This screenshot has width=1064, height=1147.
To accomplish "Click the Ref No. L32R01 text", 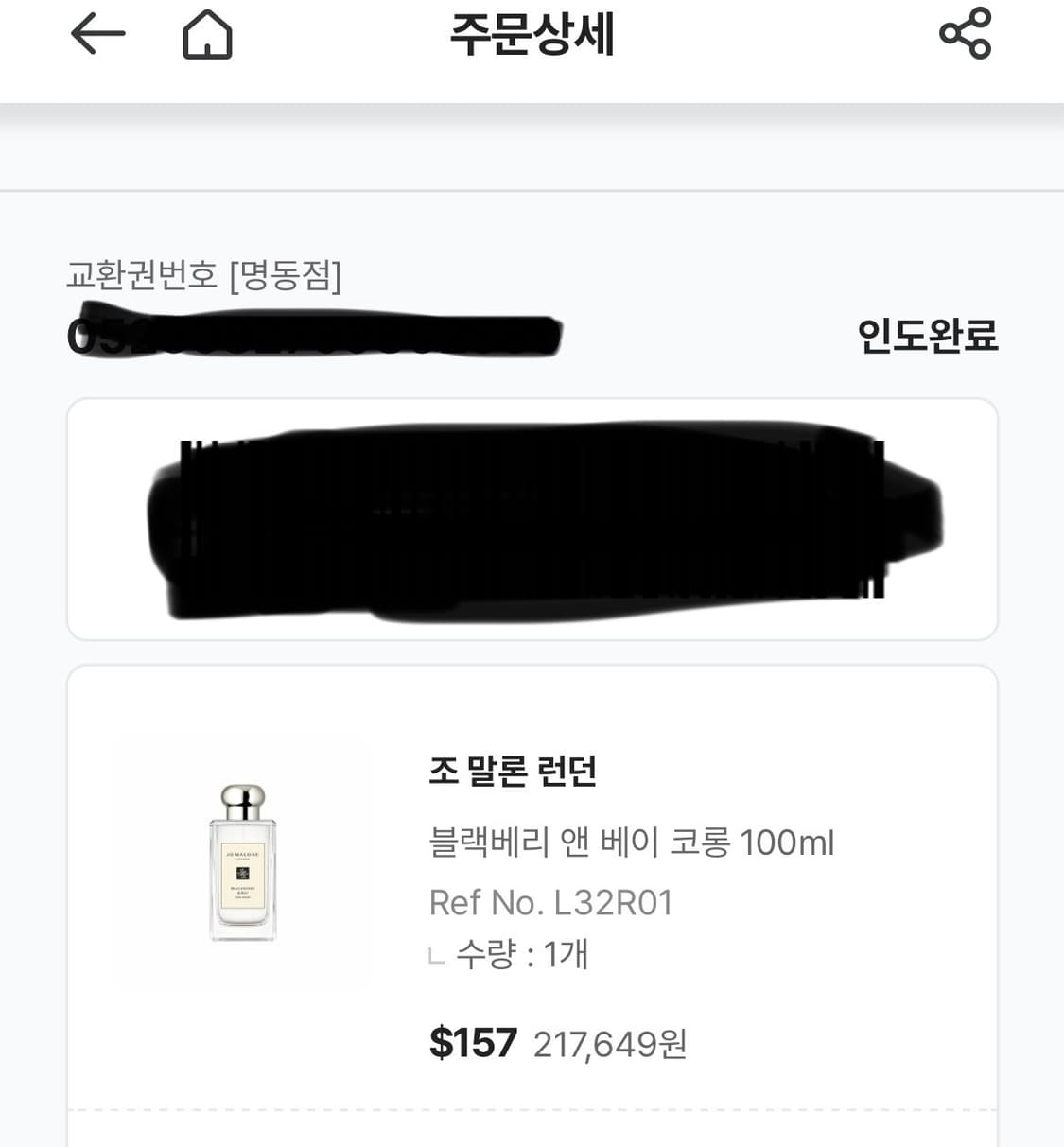I will tap(551, 902).
